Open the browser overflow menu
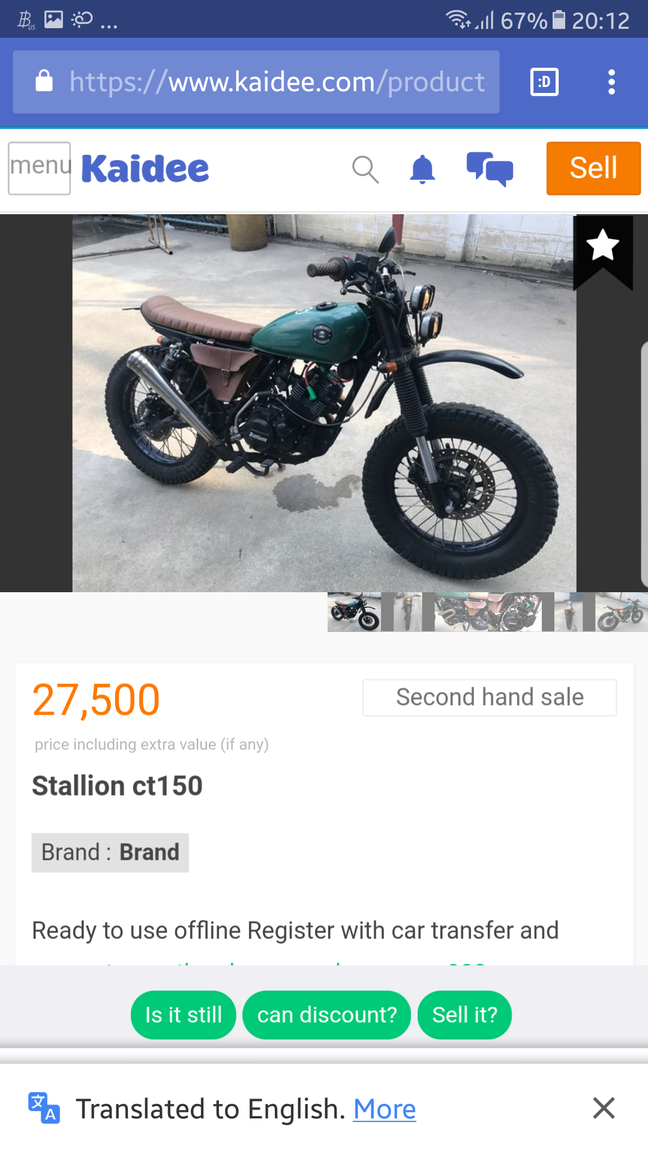 click(611, 82)
